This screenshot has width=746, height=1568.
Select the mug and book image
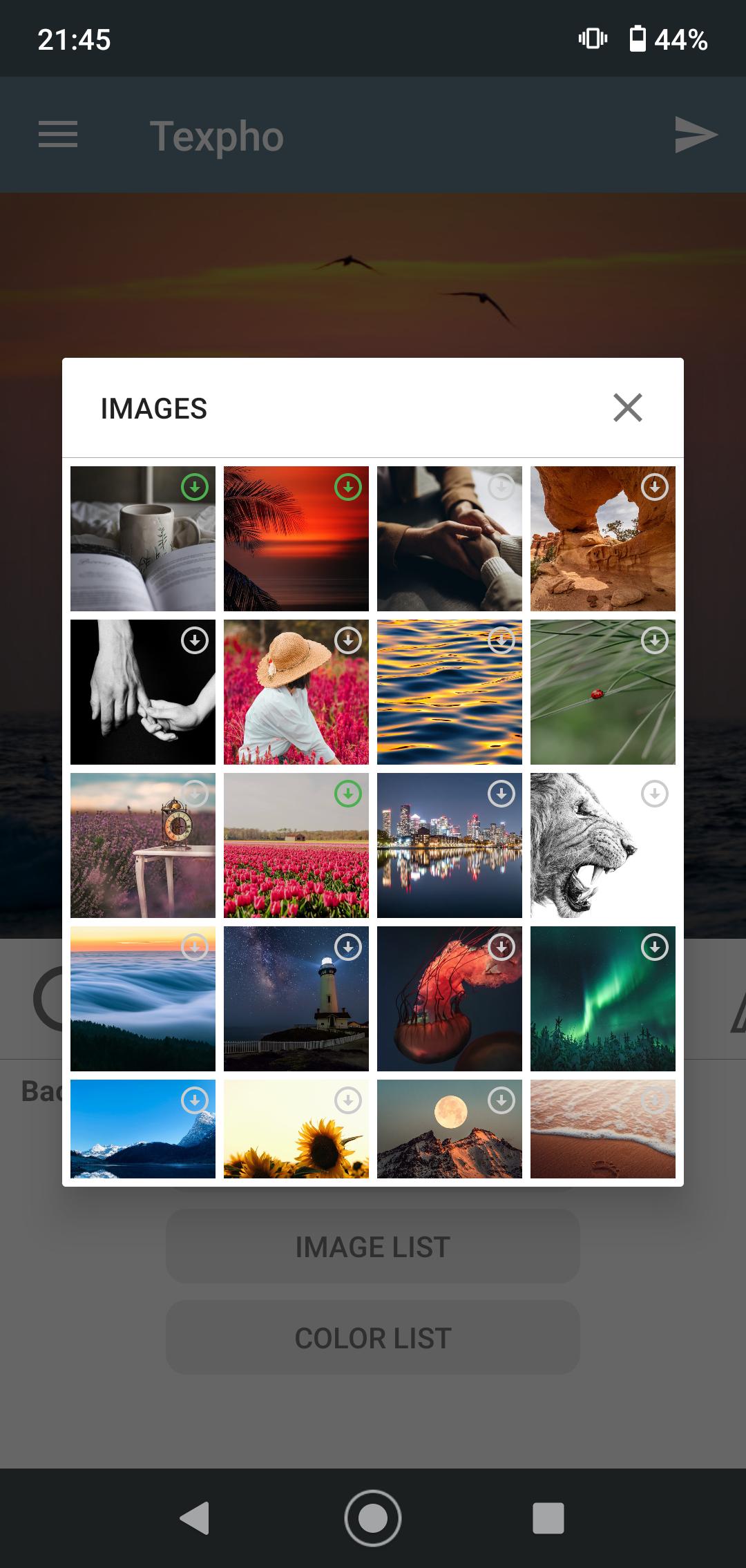coord(143,539)
